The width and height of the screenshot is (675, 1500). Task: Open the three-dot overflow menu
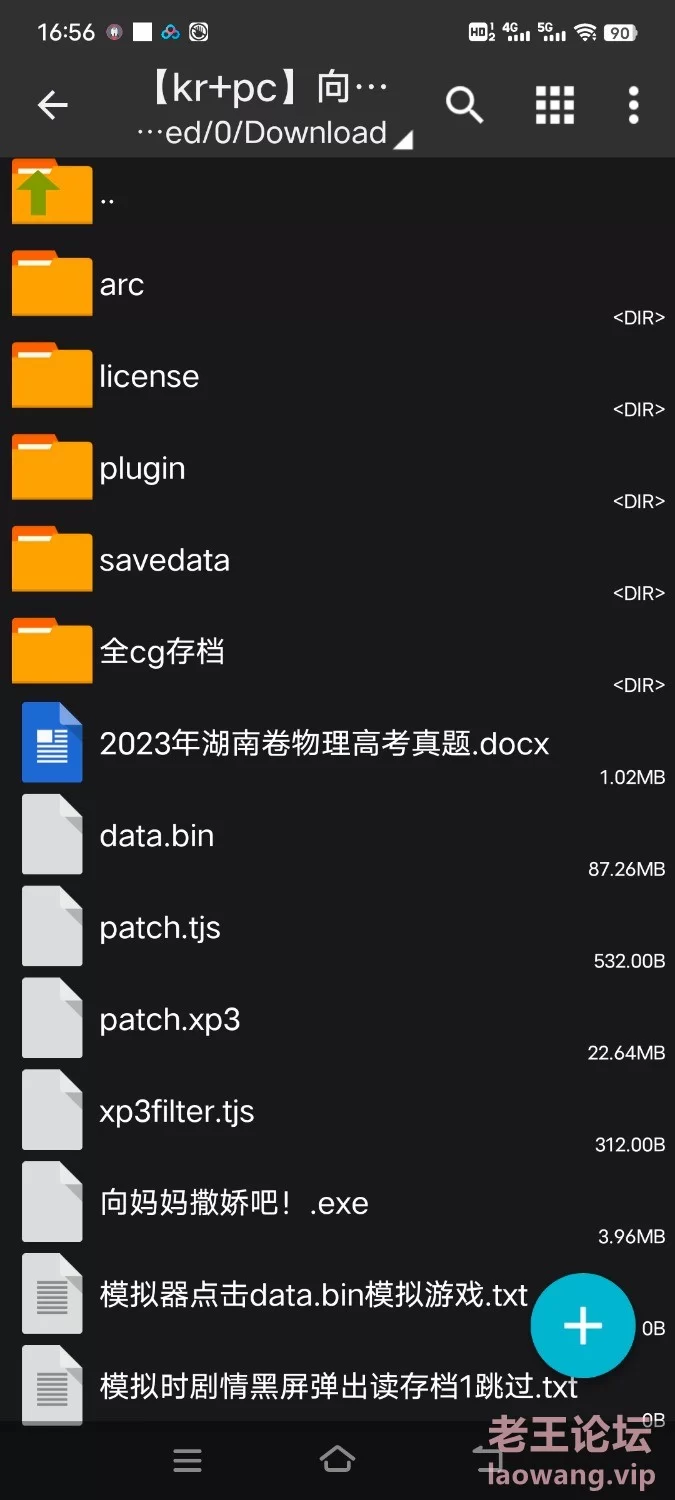633,104
